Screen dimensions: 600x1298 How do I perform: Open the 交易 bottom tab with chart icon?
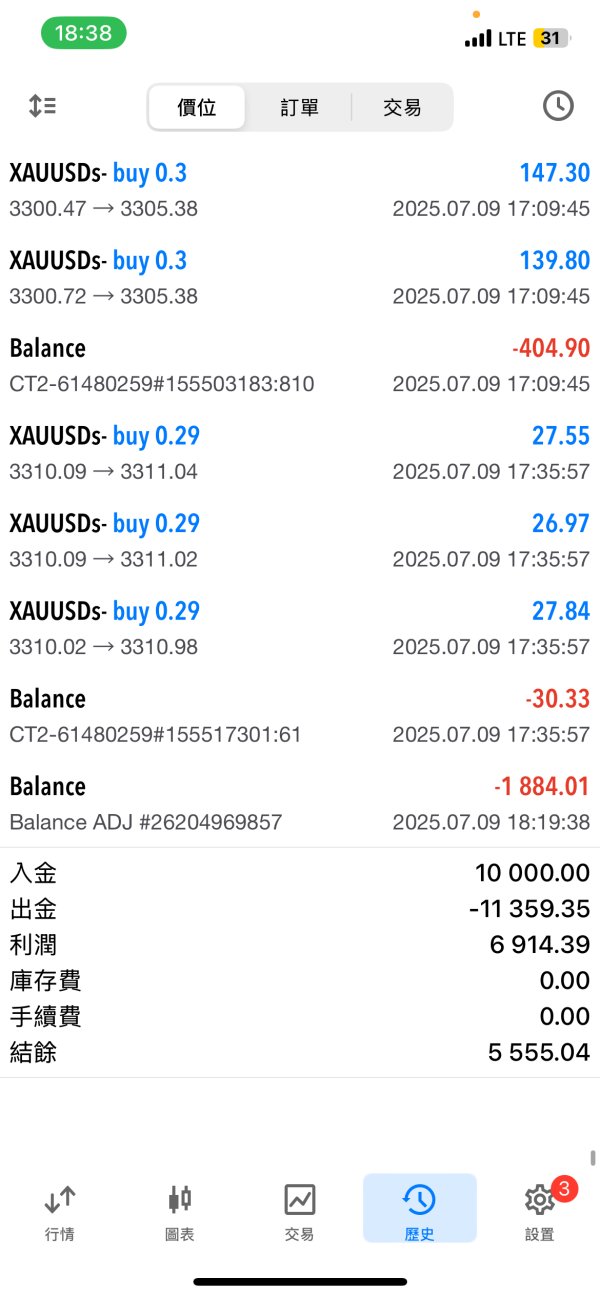click(x=300, y=1211)
